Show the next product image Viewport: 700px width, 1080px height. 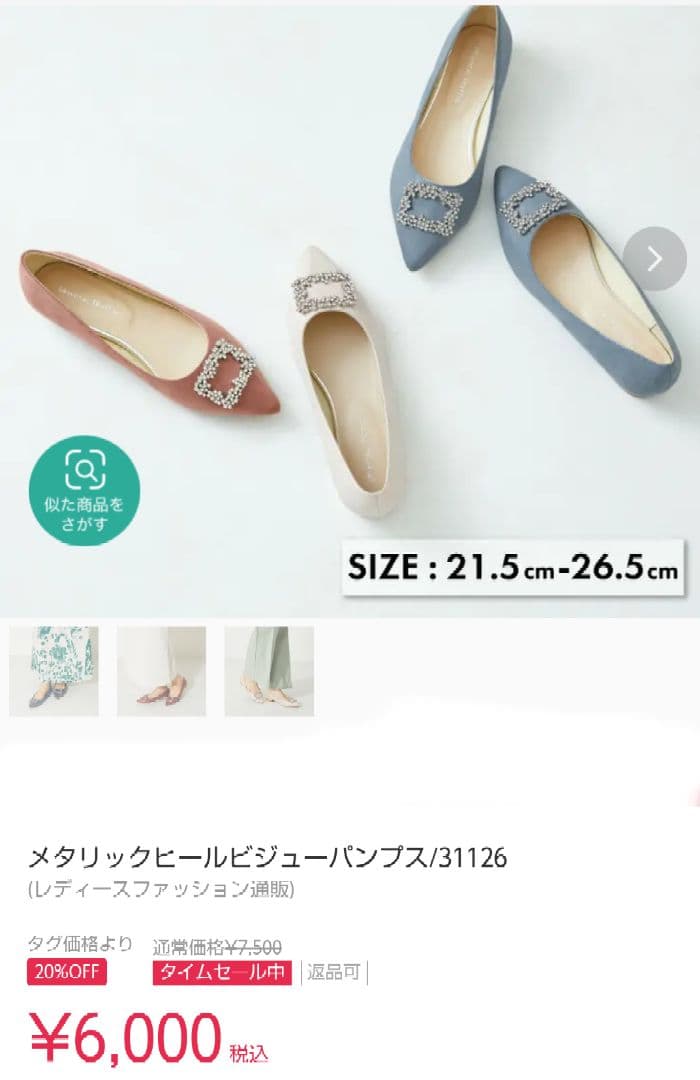pyautogui.click(x=654, y=259)
